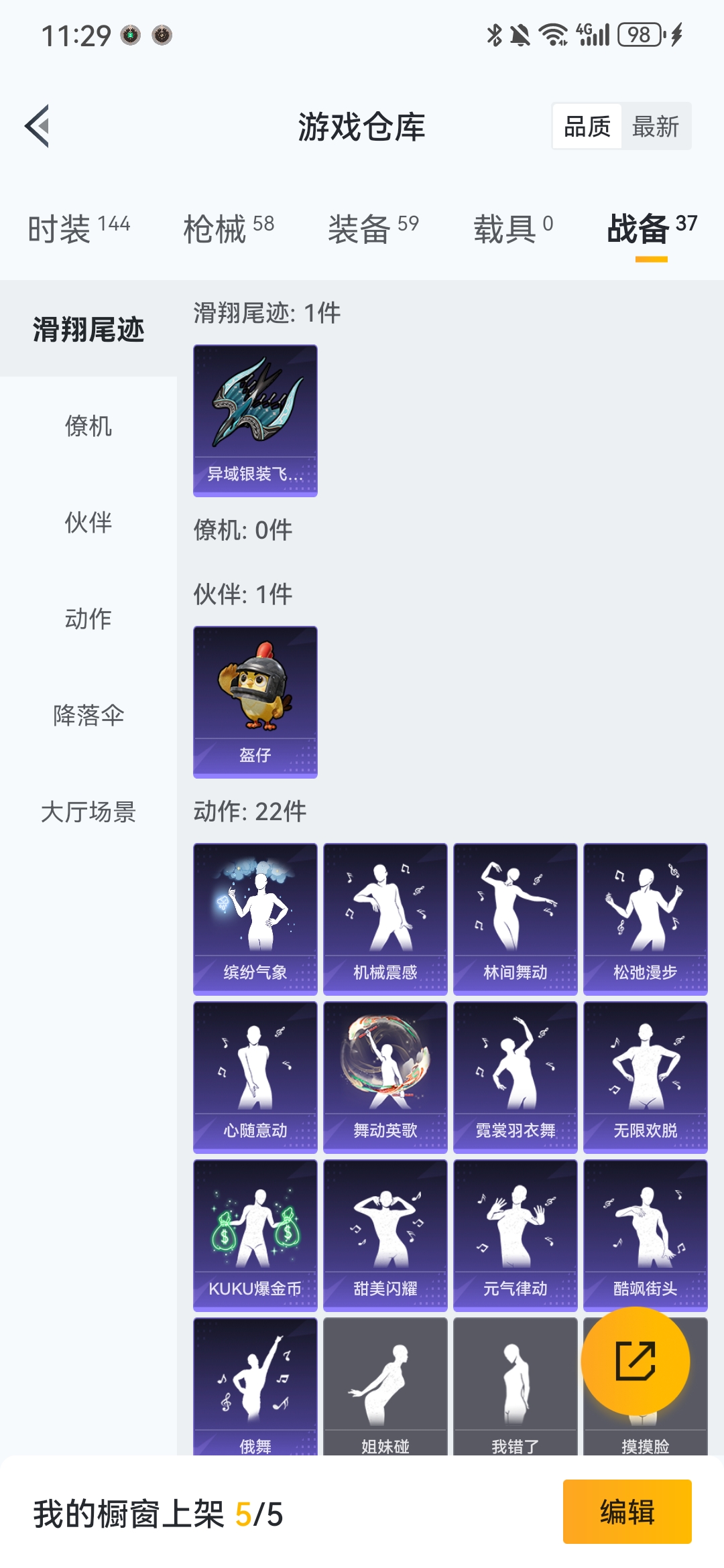Sort items by 最新
This screenshot has height=1568, width=724.
tap(655, 127)
